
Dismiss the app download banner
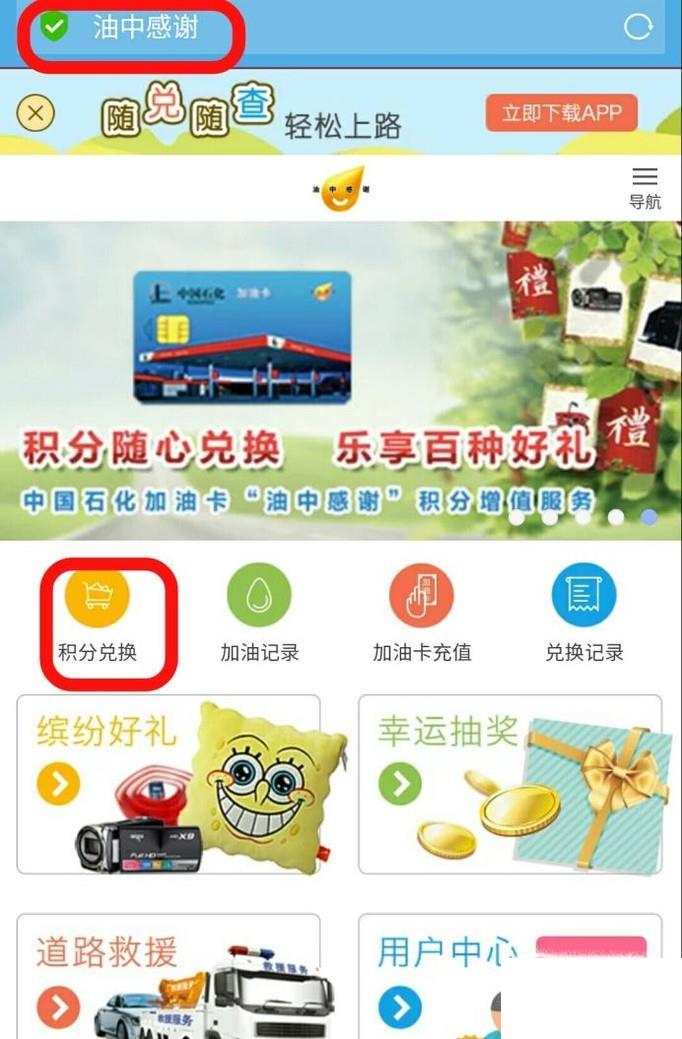35,113
